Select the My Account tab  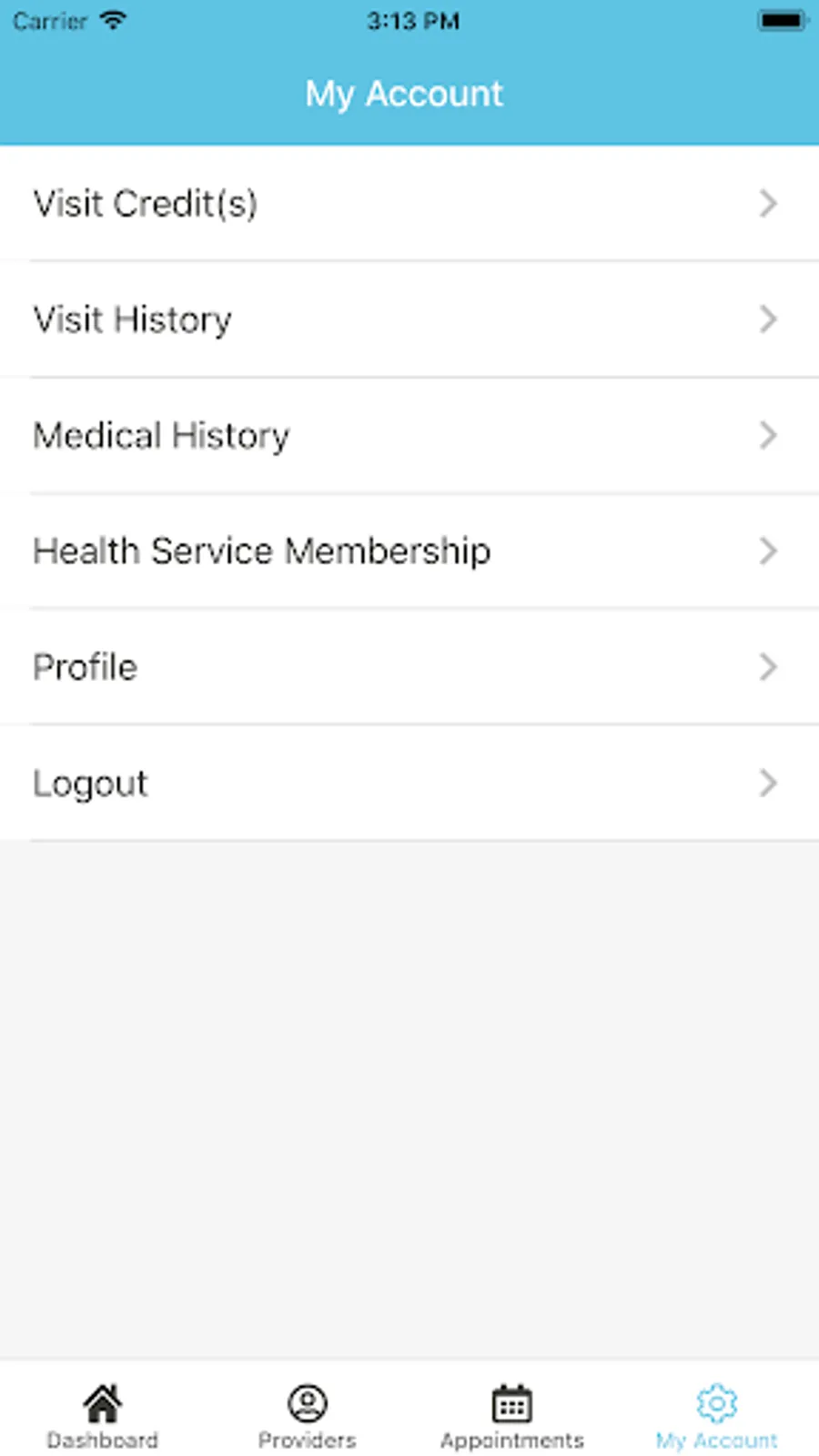point(717,1415)
